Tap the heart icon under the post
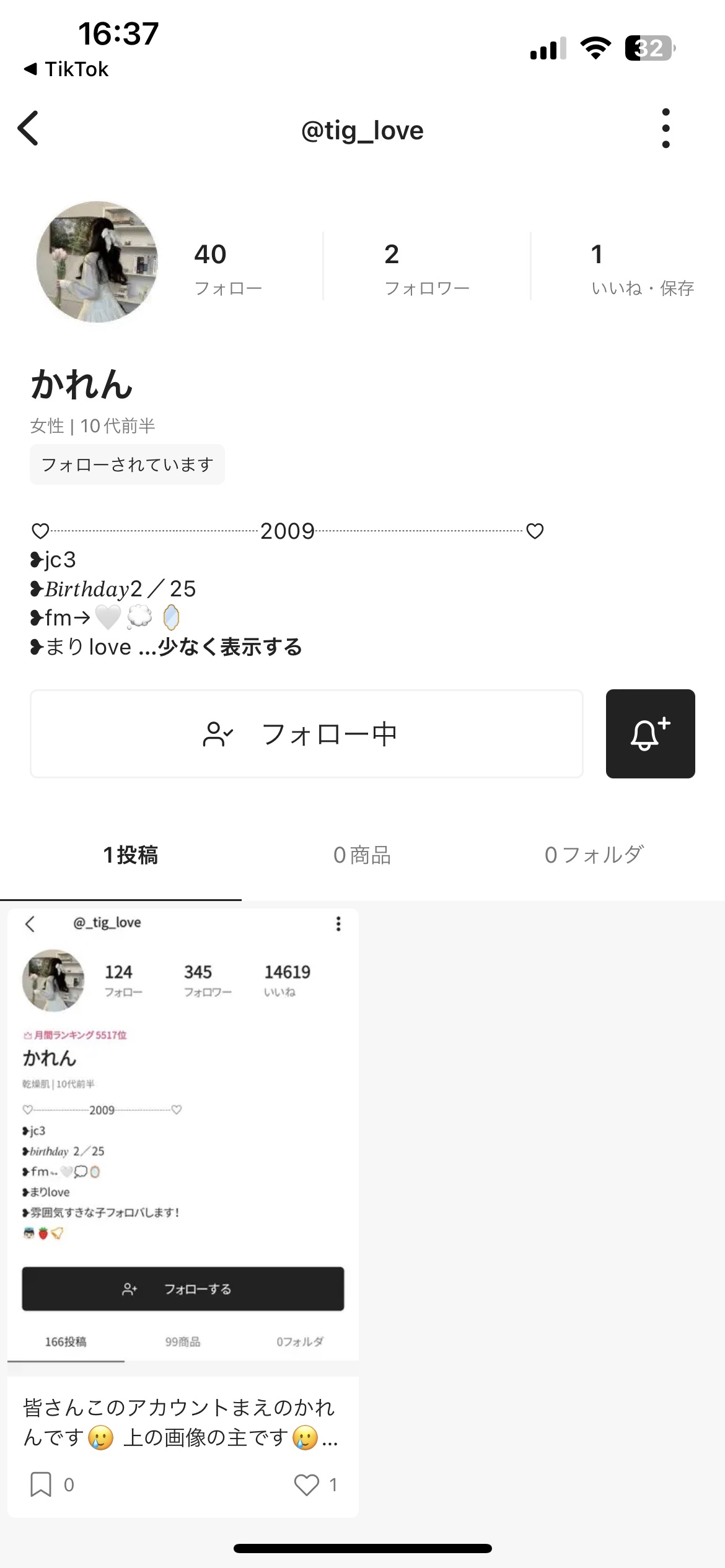 (x=306, y=1484)
